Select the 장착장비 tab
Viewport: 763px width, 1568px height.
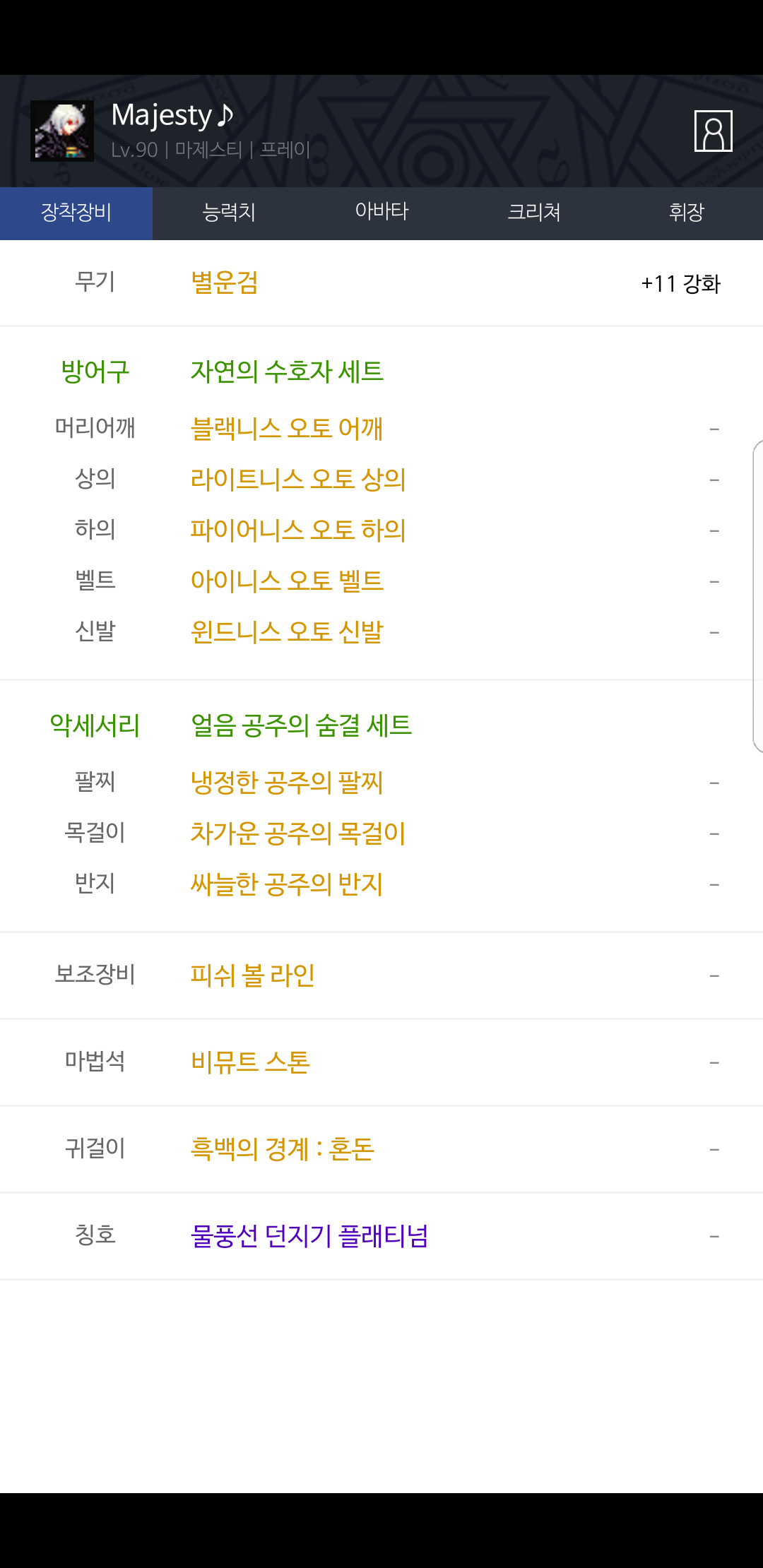tap(76, 213)
